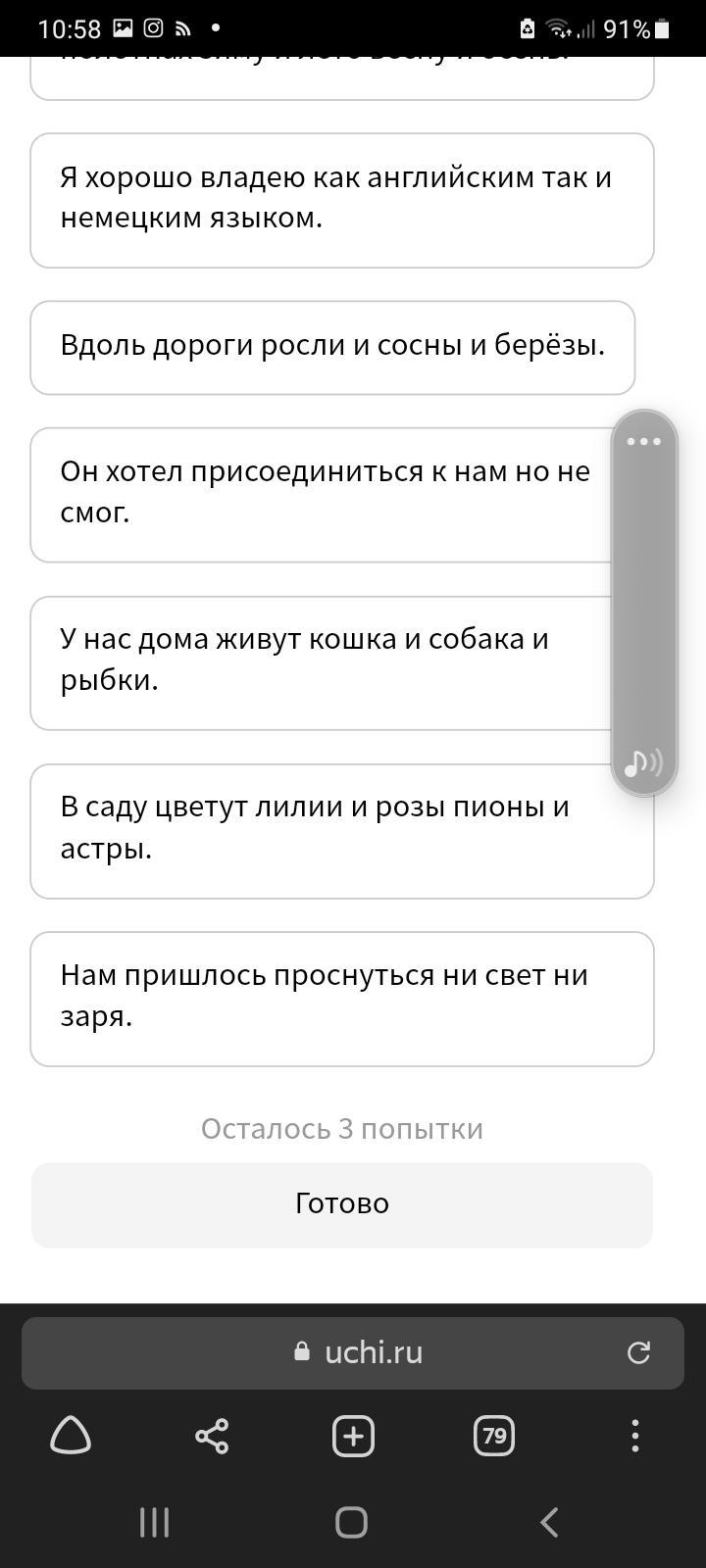Reload the uchi.ru page
706x1568 pixels.
pyautogui.click(x=638, y=1352)
